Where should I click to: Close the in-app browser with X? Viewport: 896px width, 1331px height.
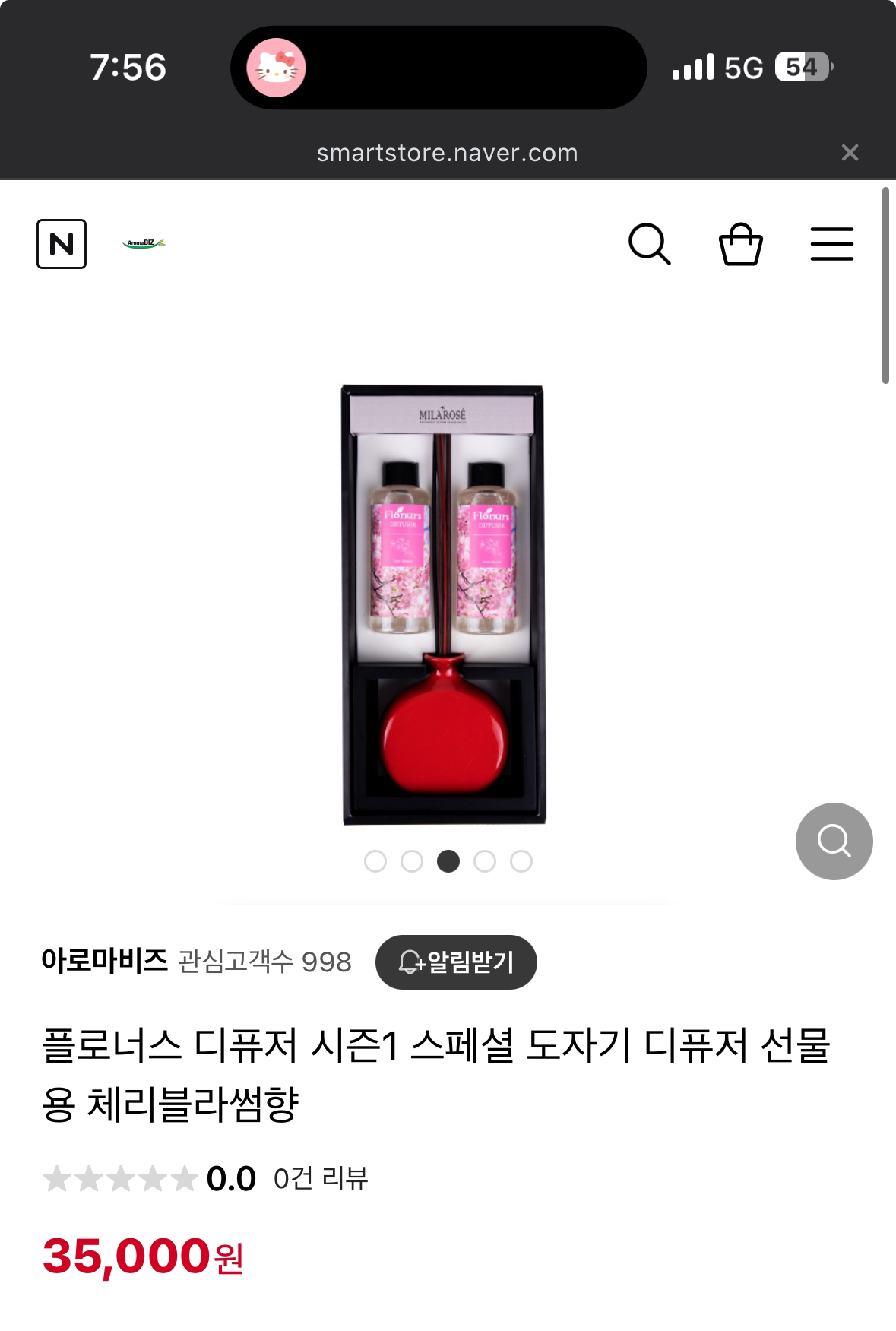850,153
